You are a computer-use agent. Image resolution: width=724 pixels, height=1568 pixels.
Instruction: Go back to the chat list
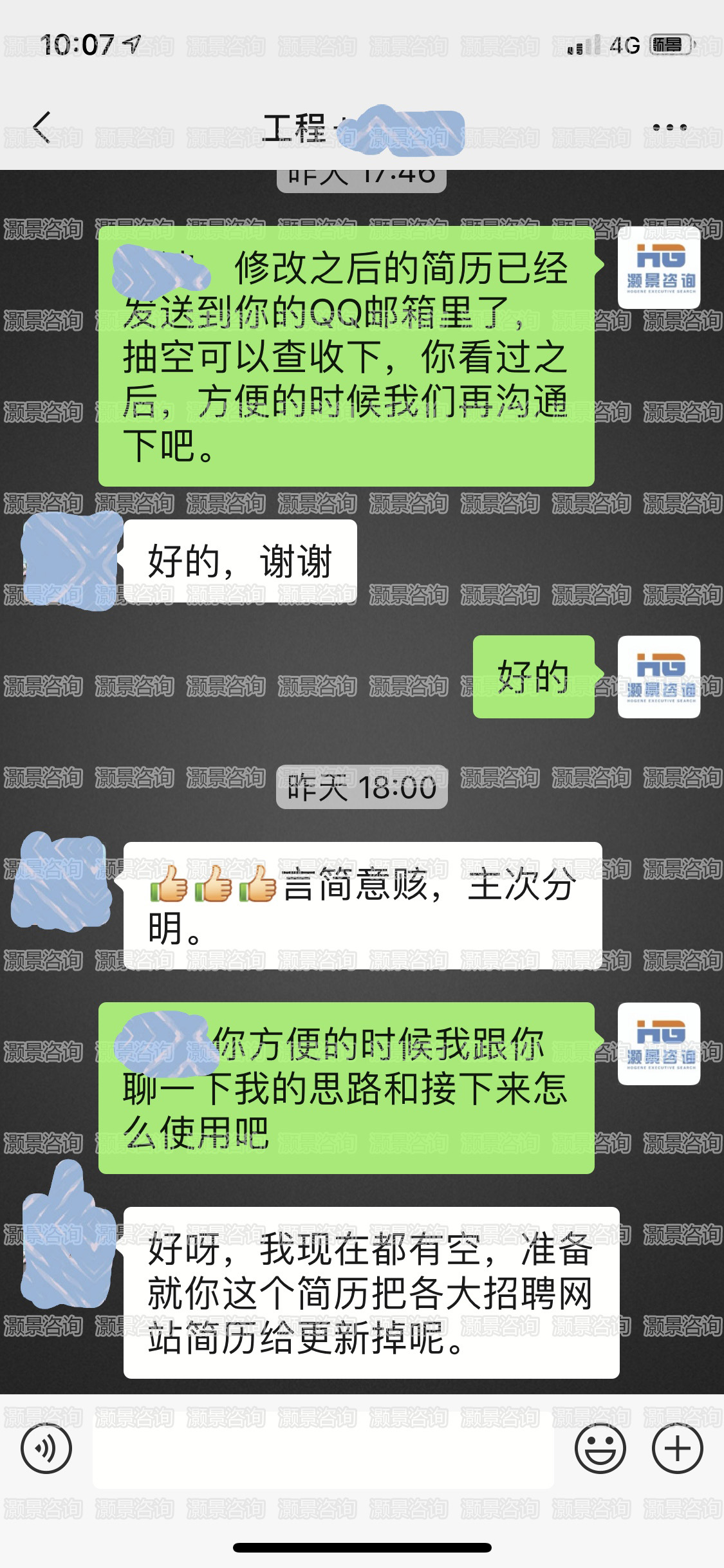click(42, 127)
